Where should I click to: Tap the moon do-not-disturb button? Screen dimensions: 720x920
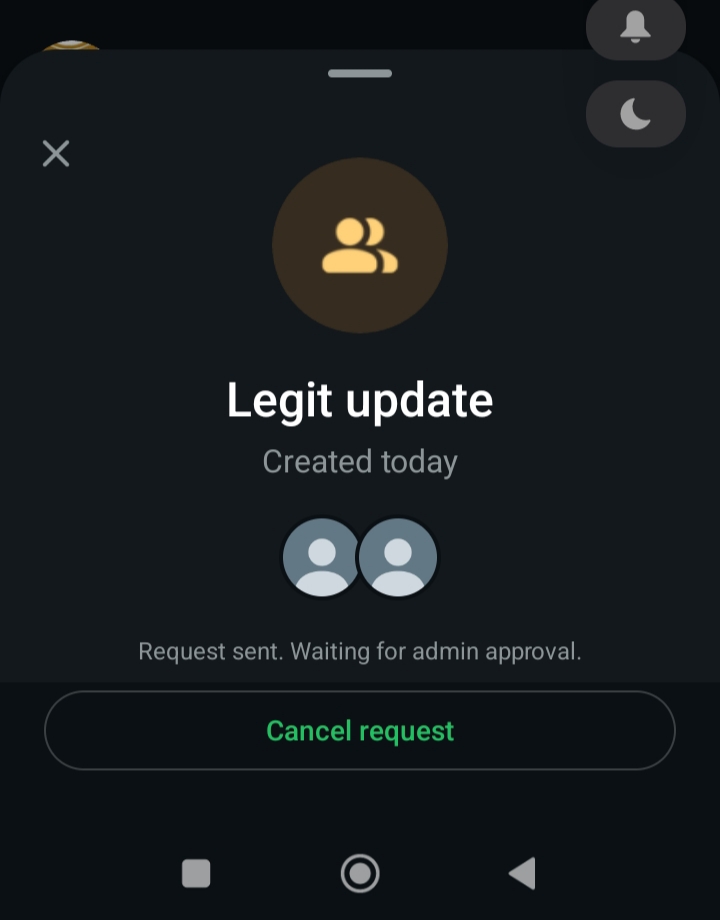[635, 115]
